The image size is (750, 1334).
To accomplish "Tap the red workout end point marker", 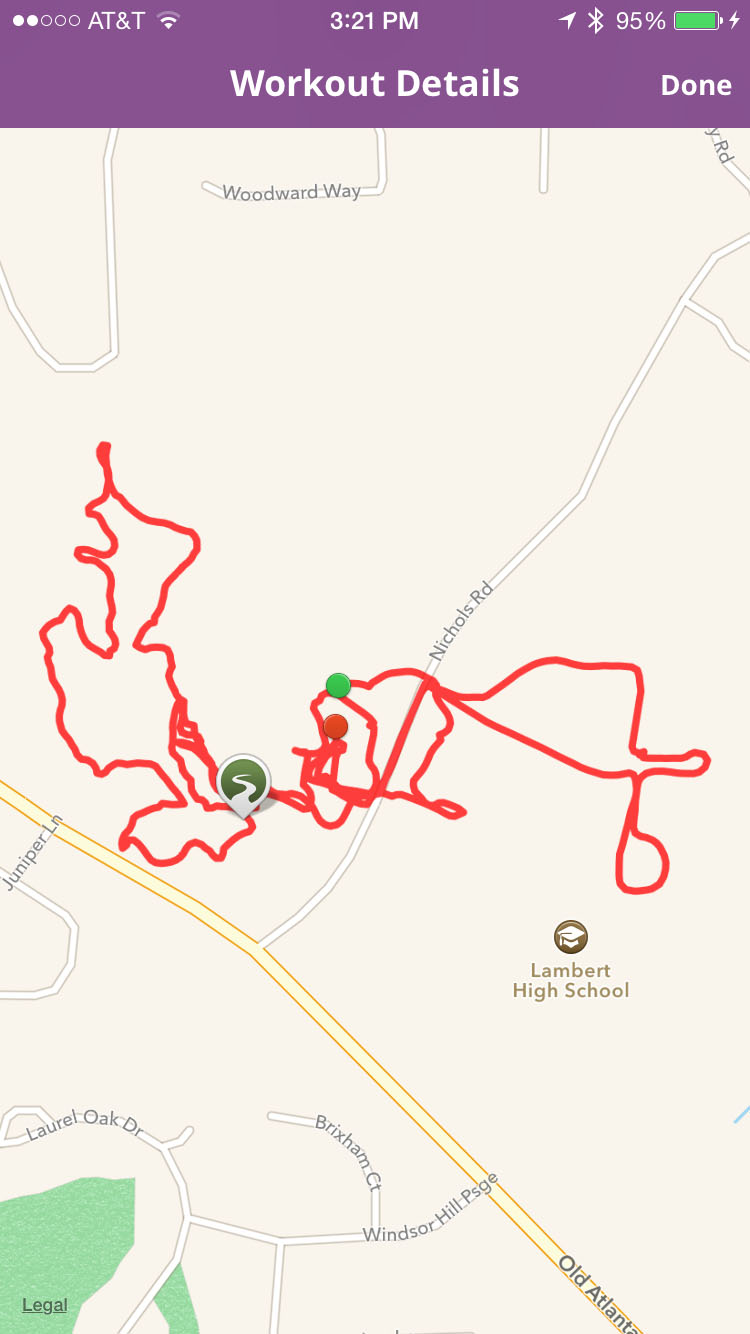I will point(335,727).
